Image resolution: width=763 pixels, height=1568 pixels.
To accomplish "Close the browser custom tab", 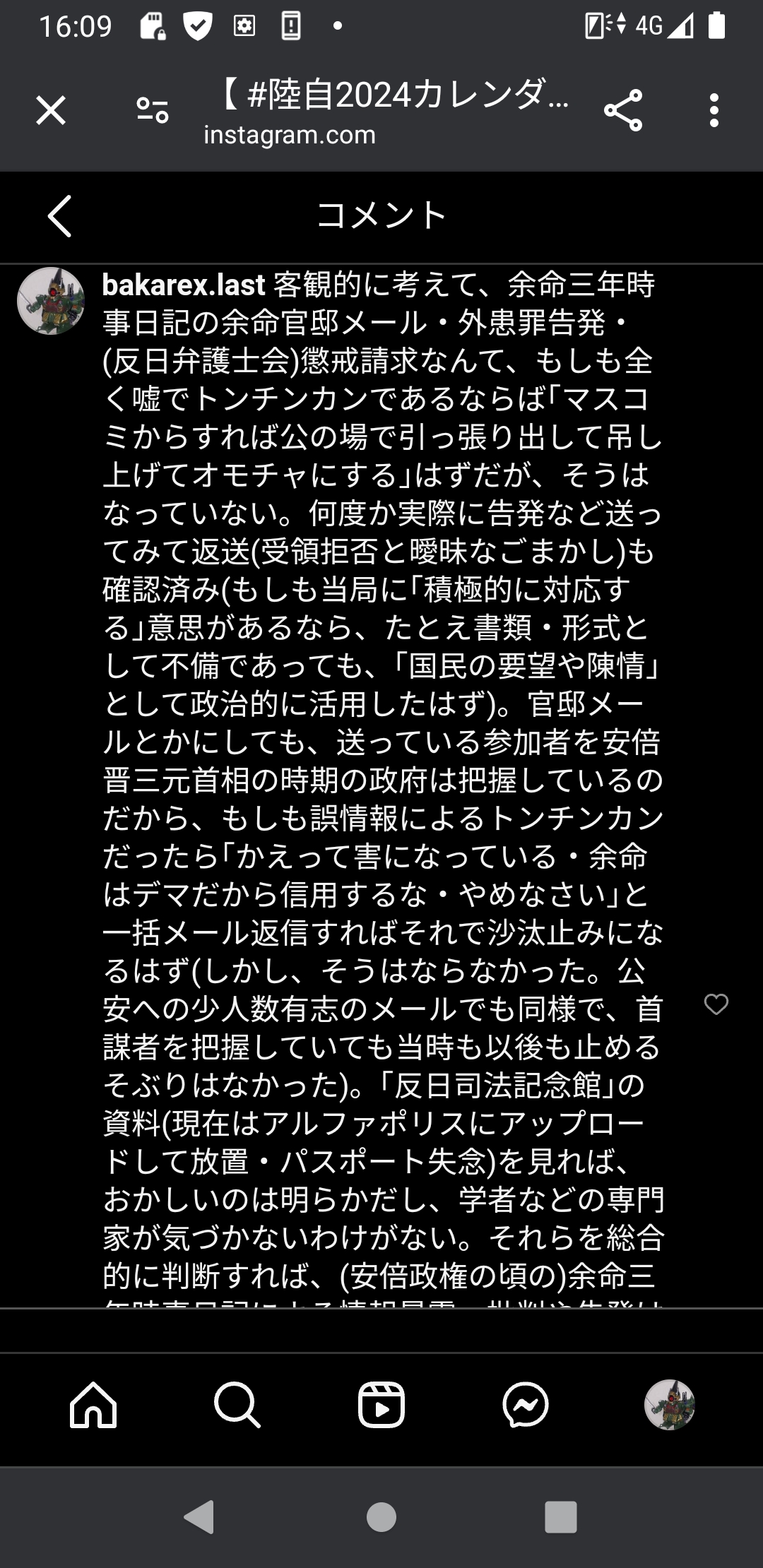I will coord(51,111).
